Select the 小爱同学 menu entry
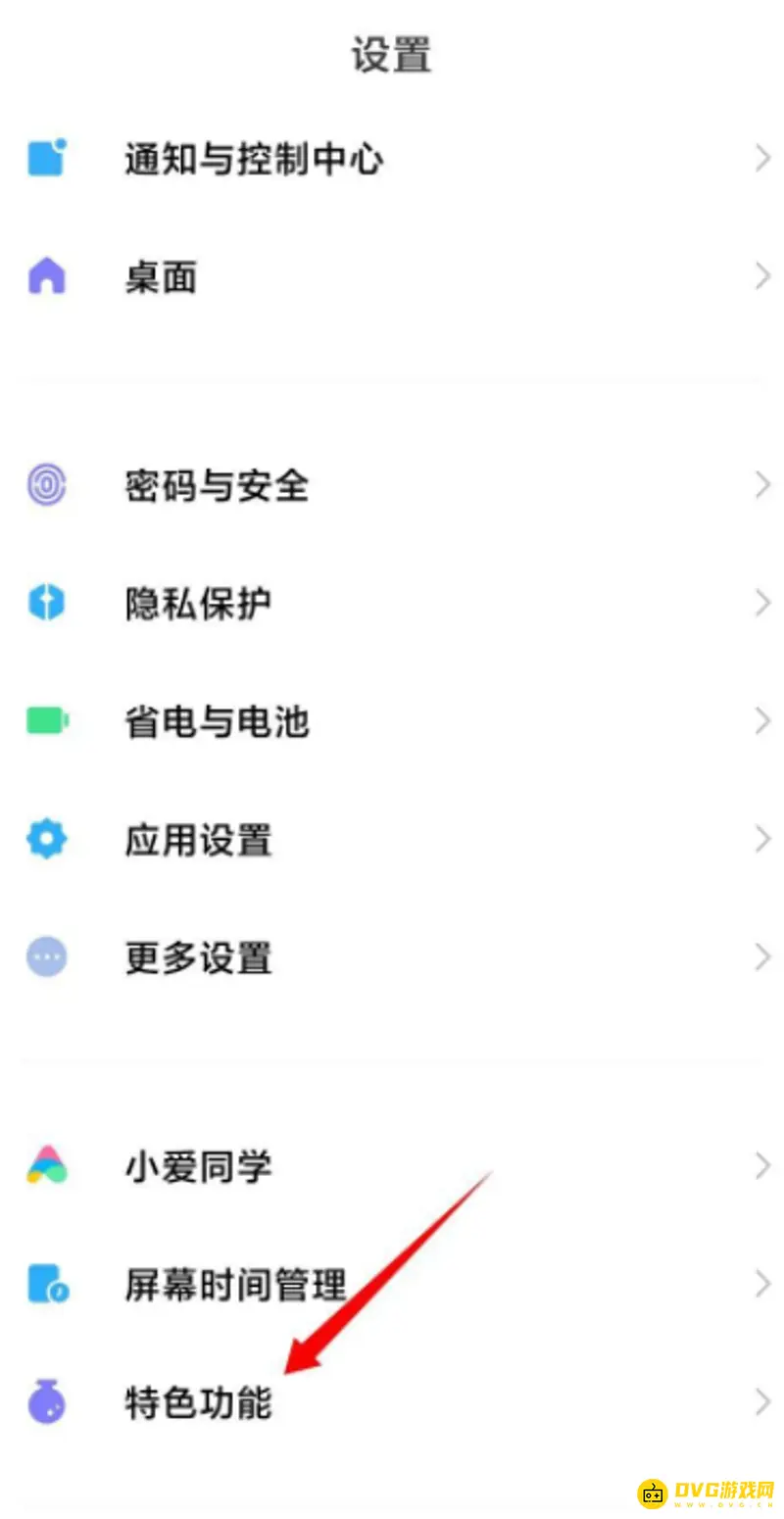The height and width of the screenshot is (1519, 784). coord(392,1165)
